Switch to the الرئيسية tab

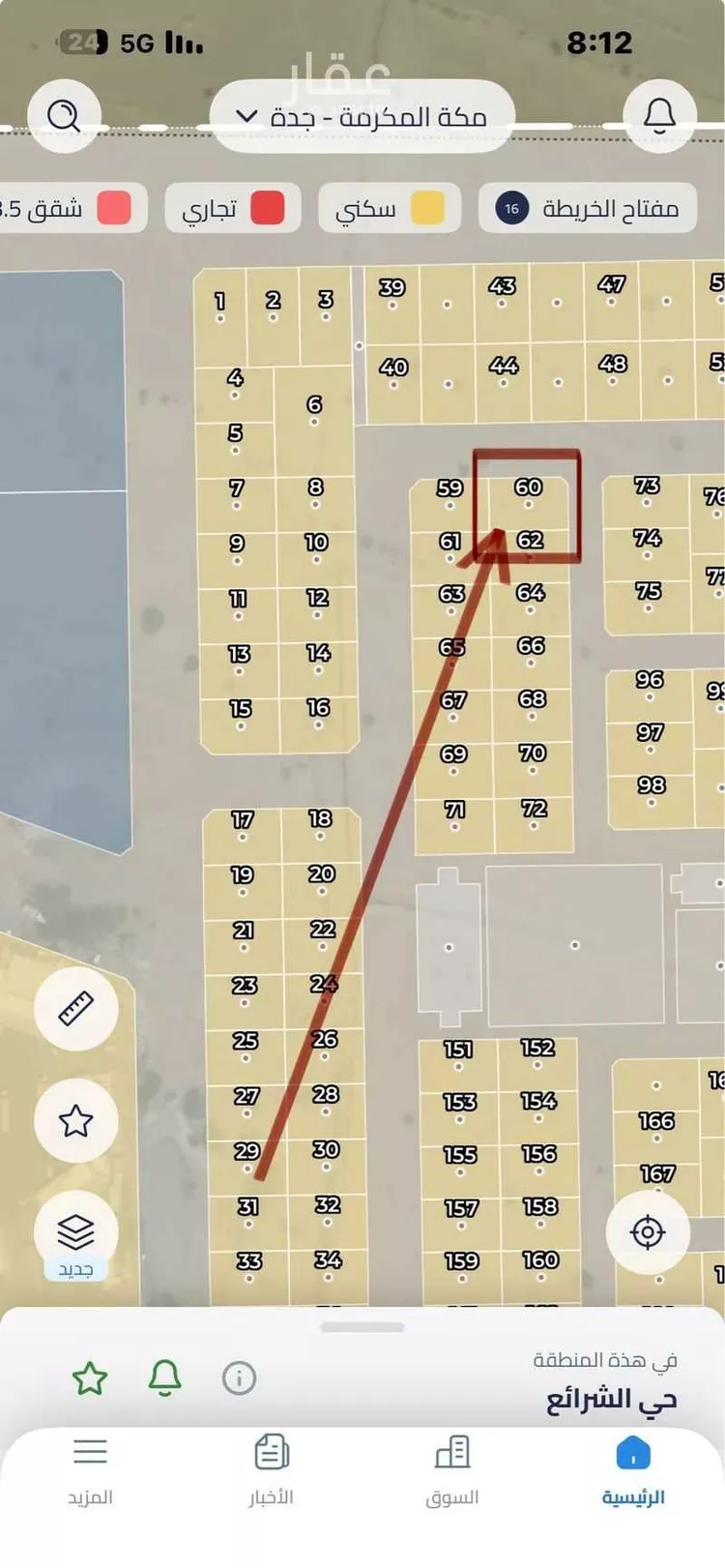tap(633, 1469)
